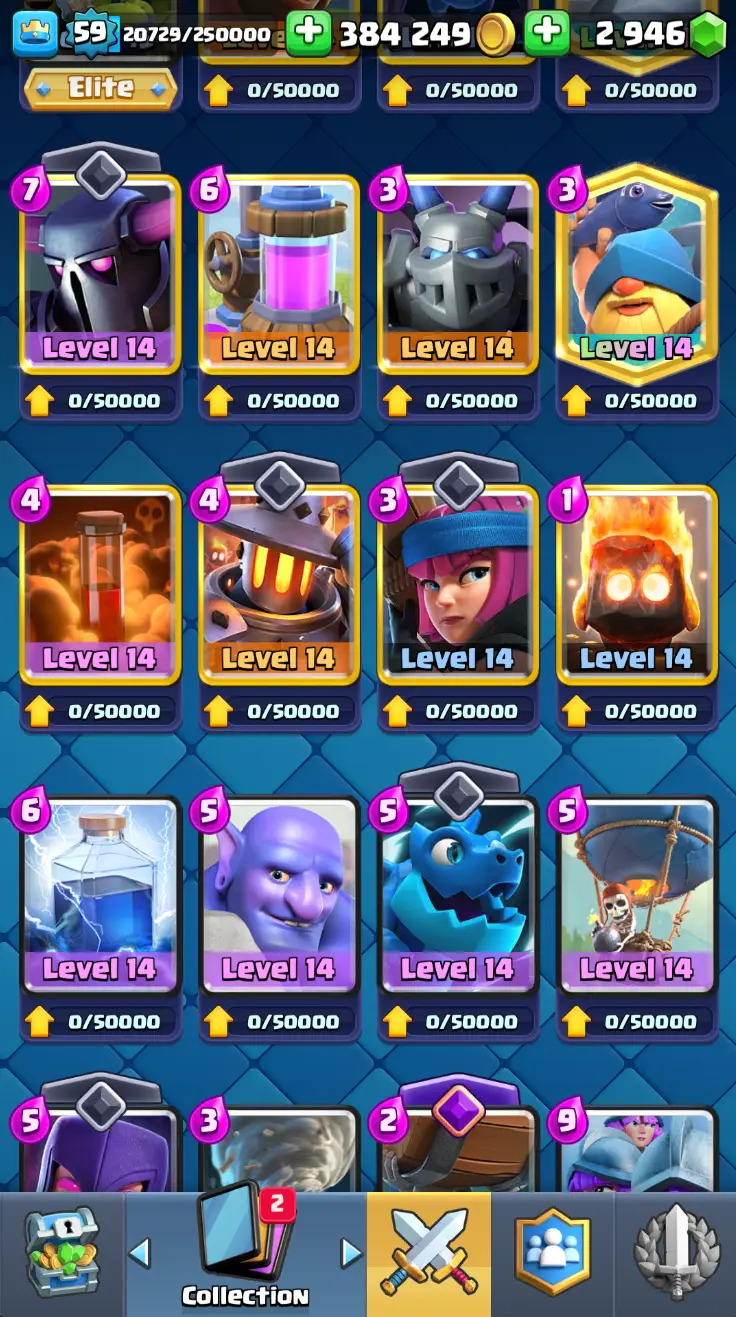Open the clan social tab

[x=552, y=1254]
